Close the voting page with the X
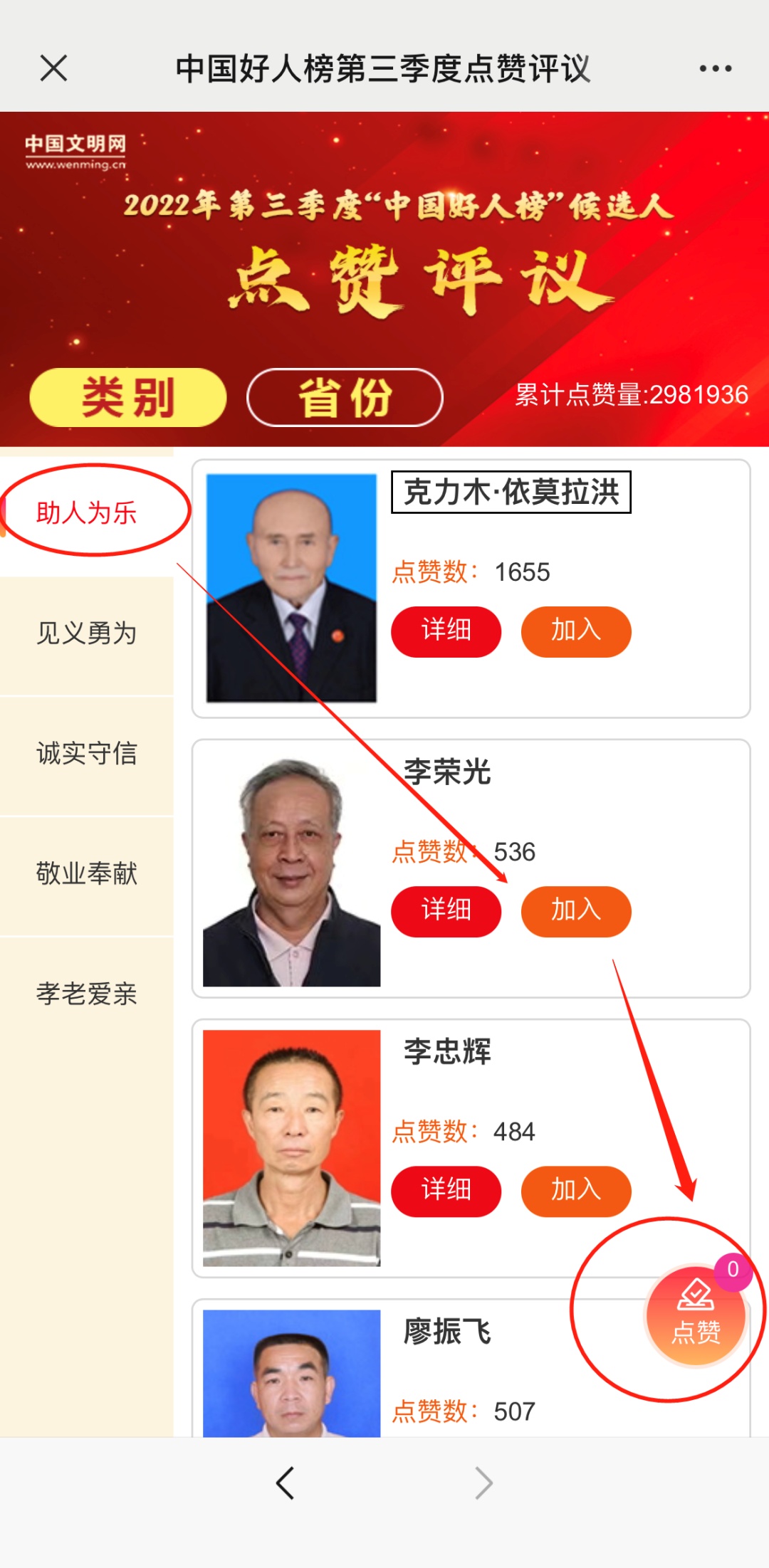769x1568 pixels. 53,68
